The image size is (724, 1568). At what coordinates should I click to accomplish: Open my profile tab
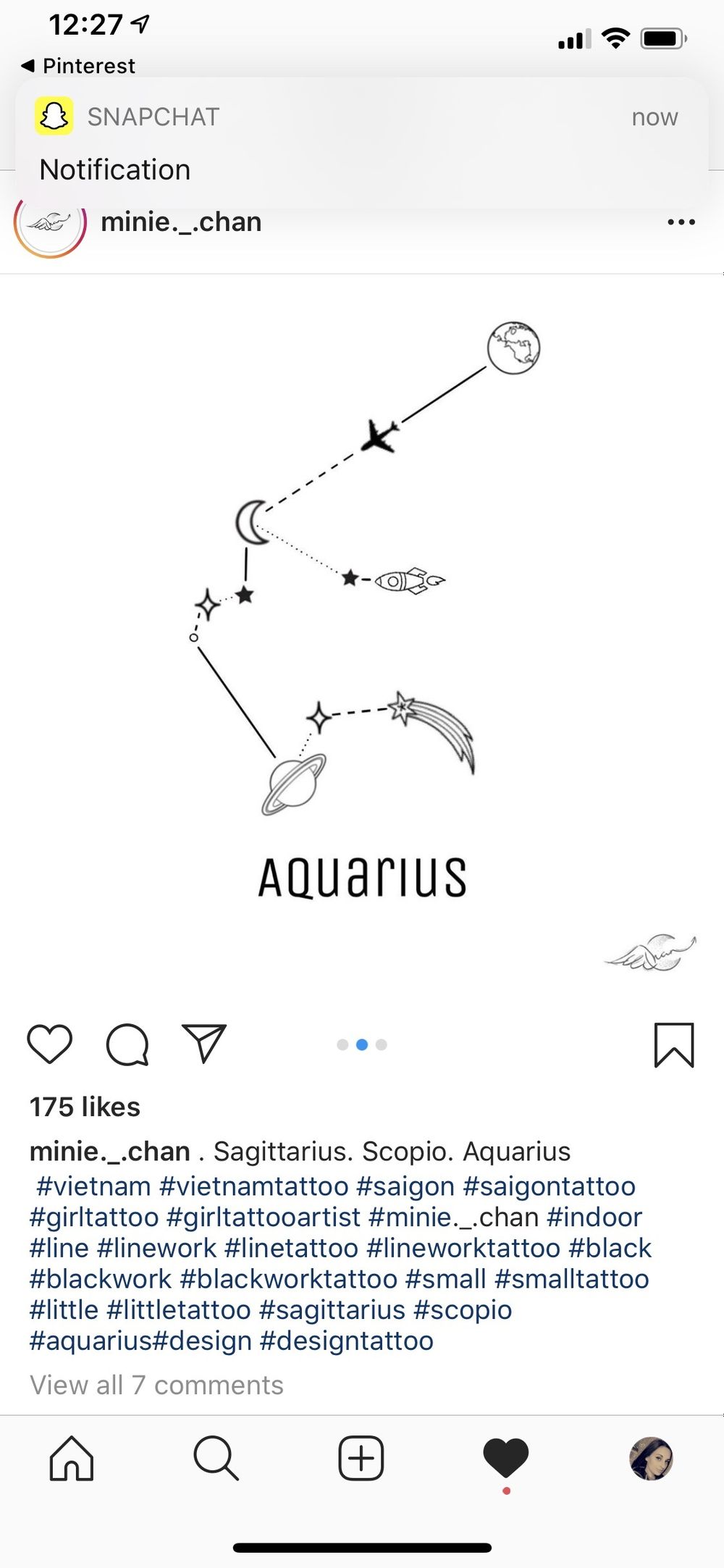point(651,1458)
